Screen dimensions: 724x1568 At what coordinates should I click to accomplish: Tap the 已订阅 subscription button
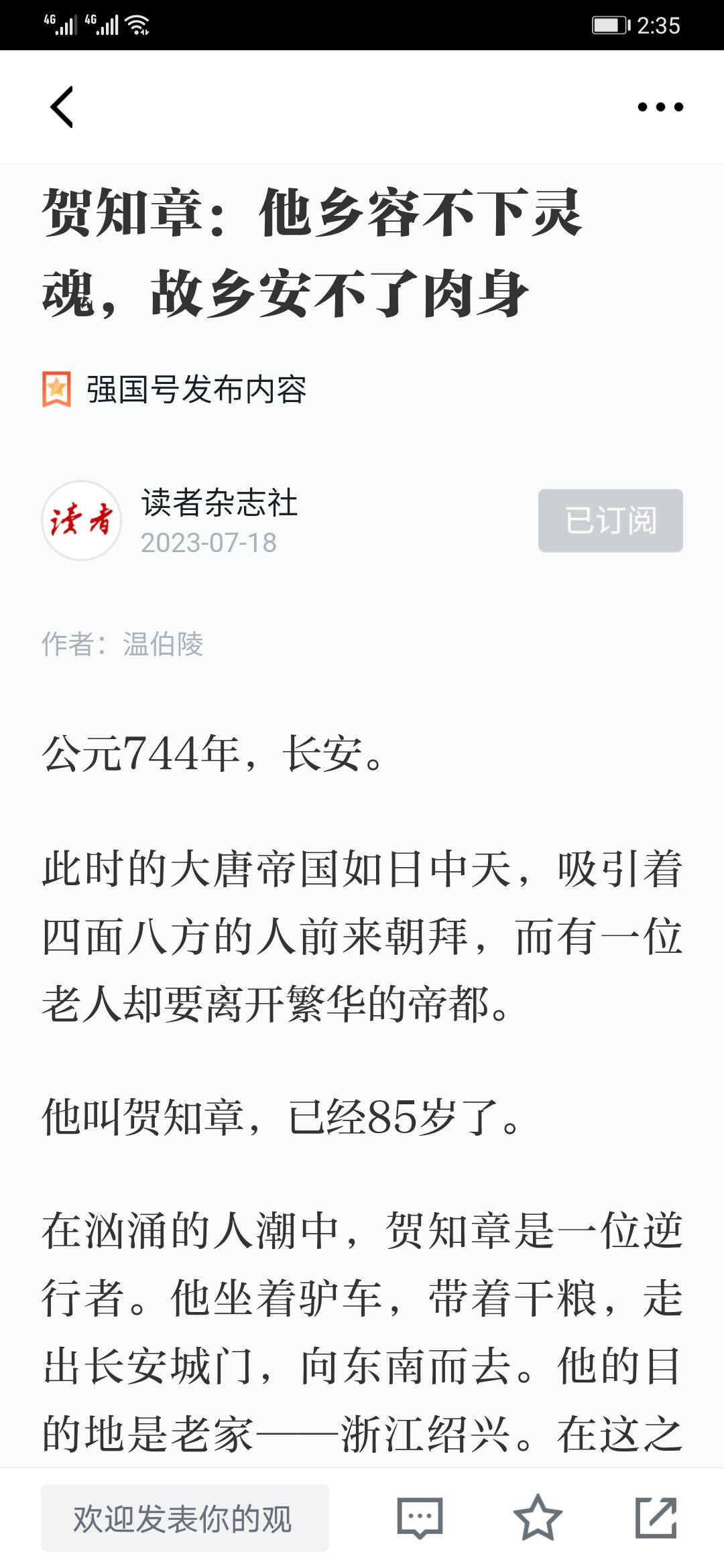(611, 521)
